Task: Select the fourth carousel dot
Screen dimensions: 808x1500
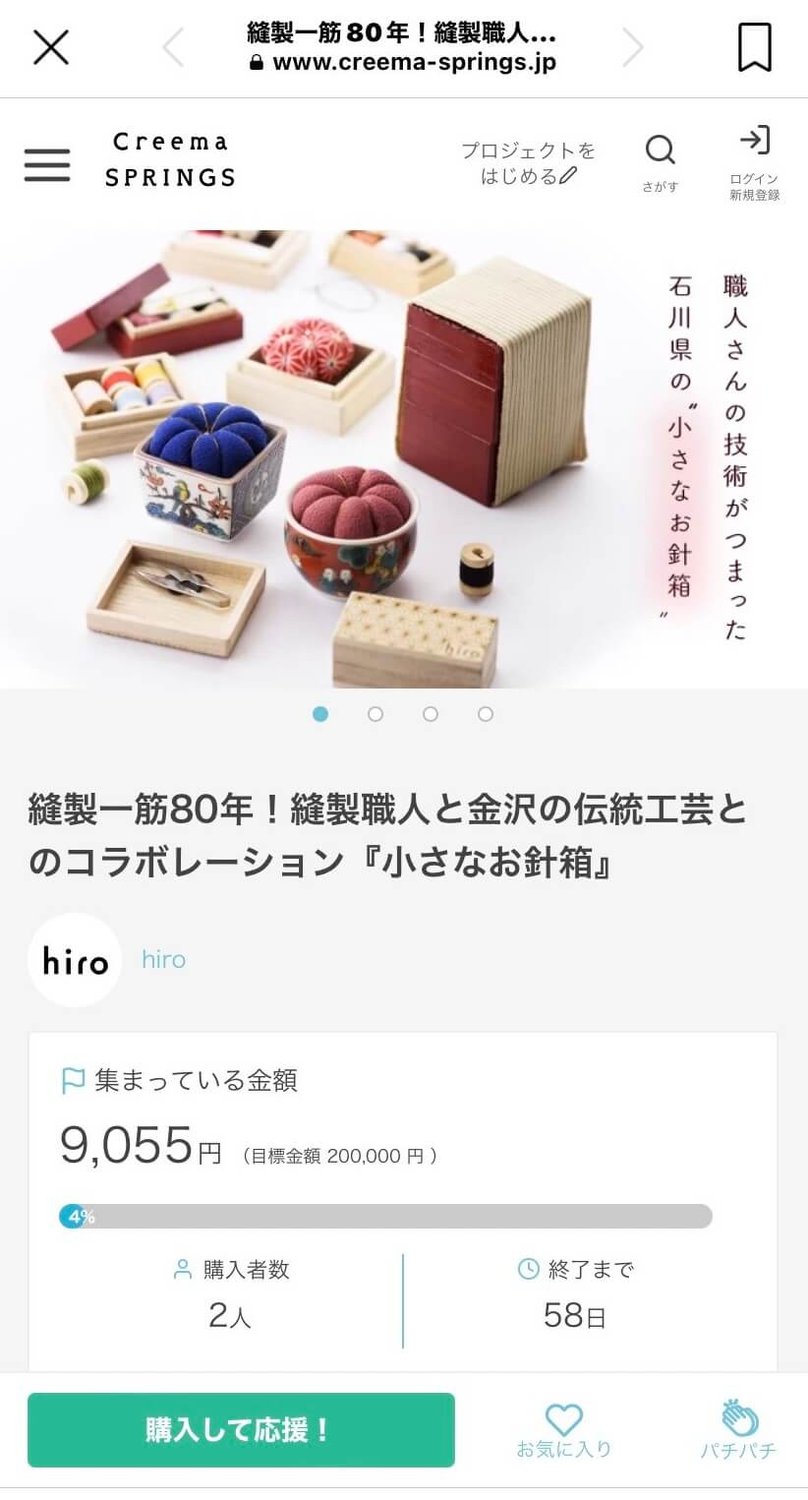Action: point(484,714)
